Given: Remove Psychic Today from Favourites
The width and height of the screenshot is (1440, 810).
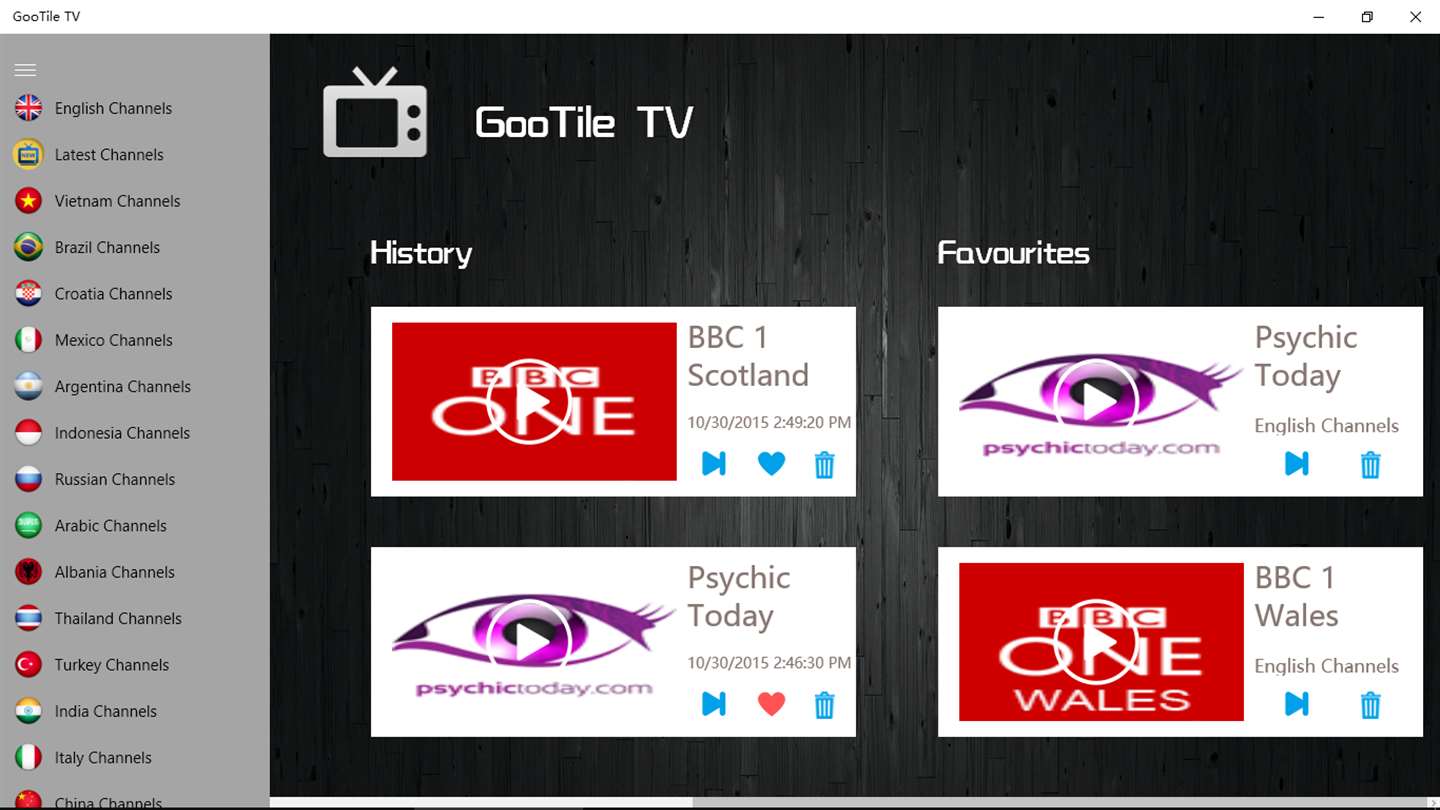Looking at the screenshot, I should [1370, 464].
